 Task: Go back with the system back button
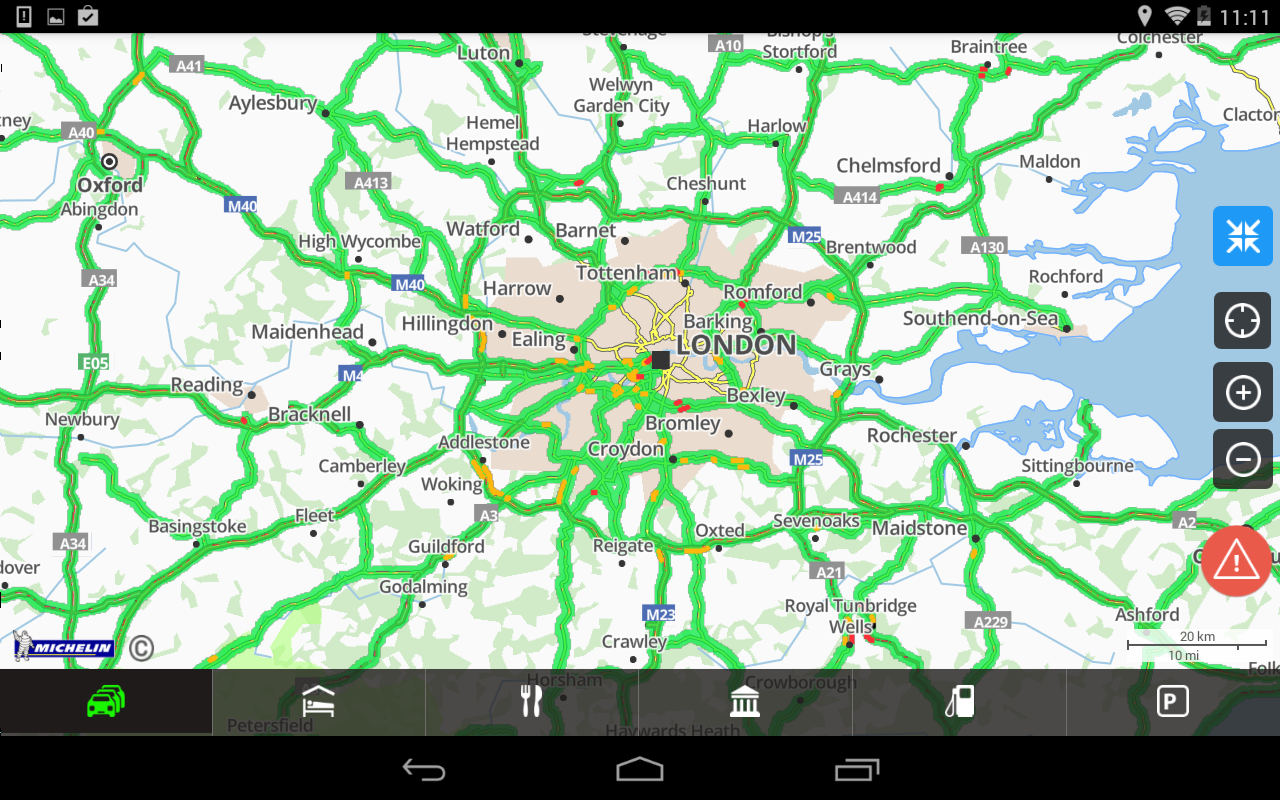pos(424,769)
